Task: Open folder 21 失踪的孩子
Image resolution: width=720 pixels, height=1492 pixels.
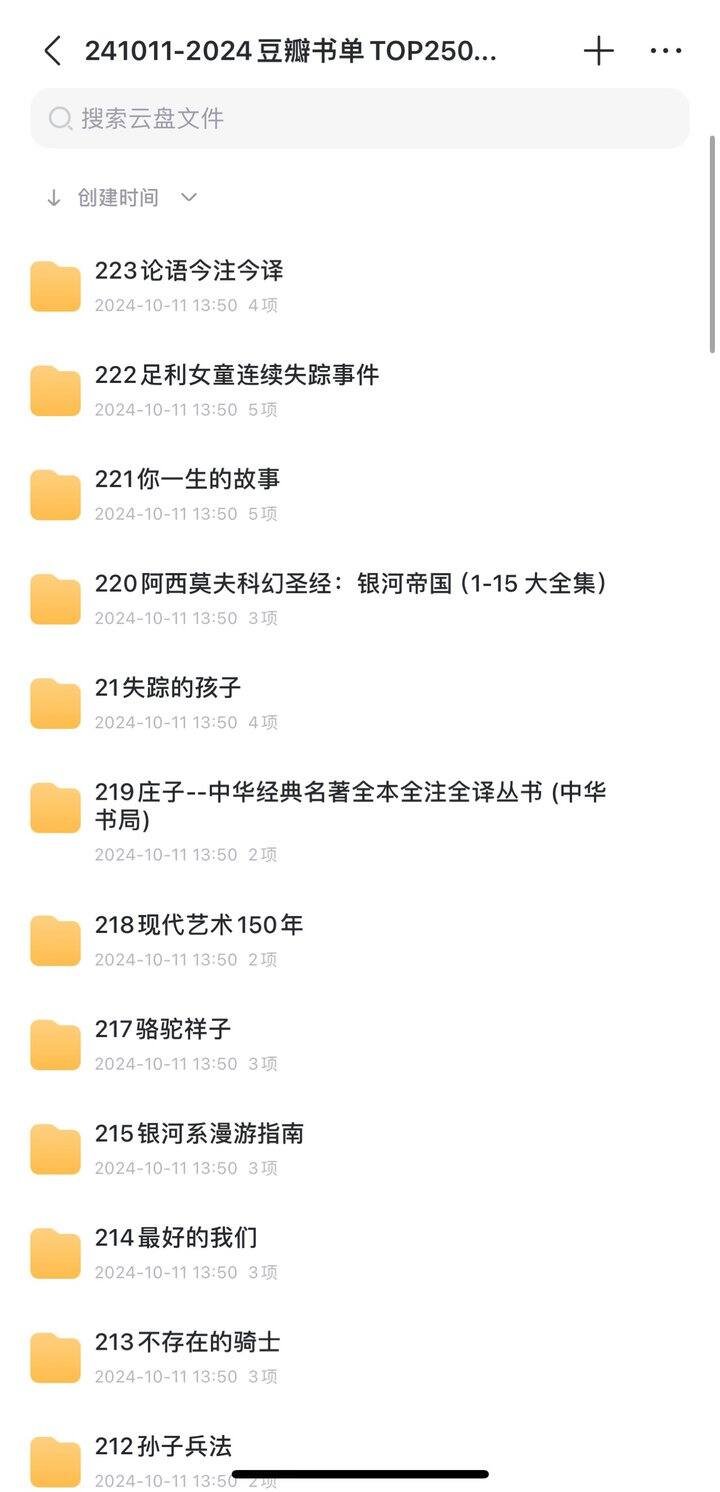Action: point(360,703)
